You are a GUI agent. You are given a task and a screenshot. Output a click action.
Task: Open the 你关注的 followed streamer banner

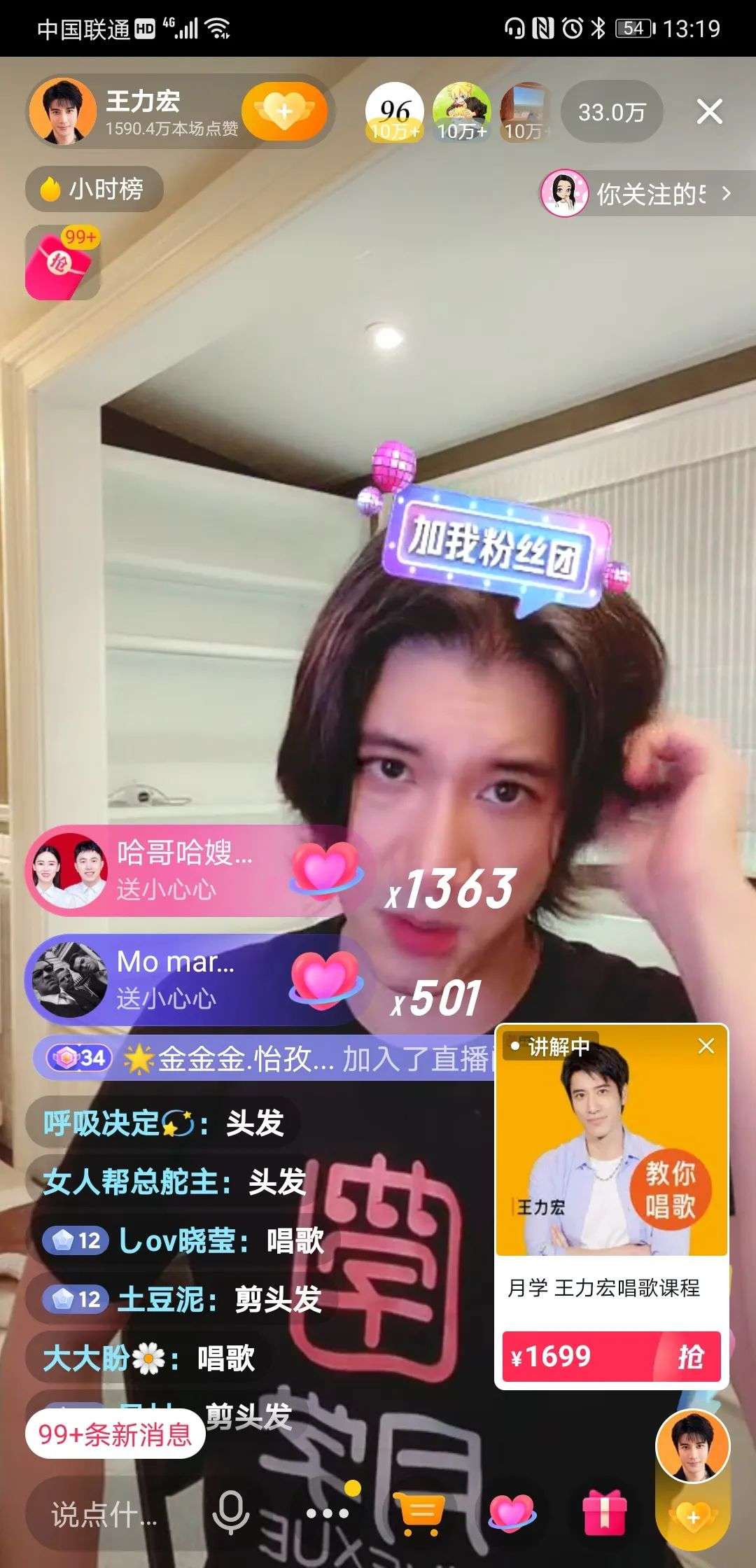click(637, 193)
